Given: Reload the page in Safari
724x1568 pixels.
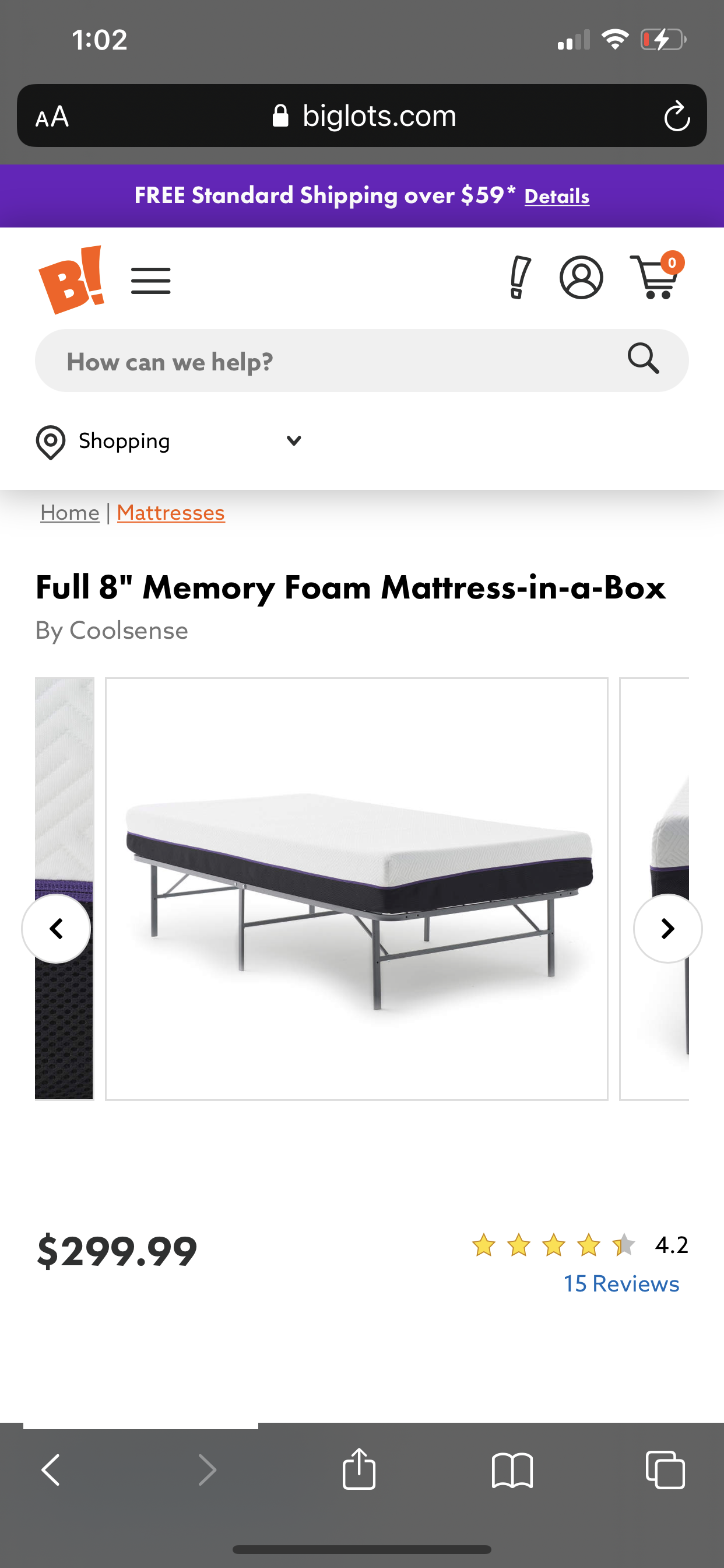Looking at the screenshot, I should (677, 116).
